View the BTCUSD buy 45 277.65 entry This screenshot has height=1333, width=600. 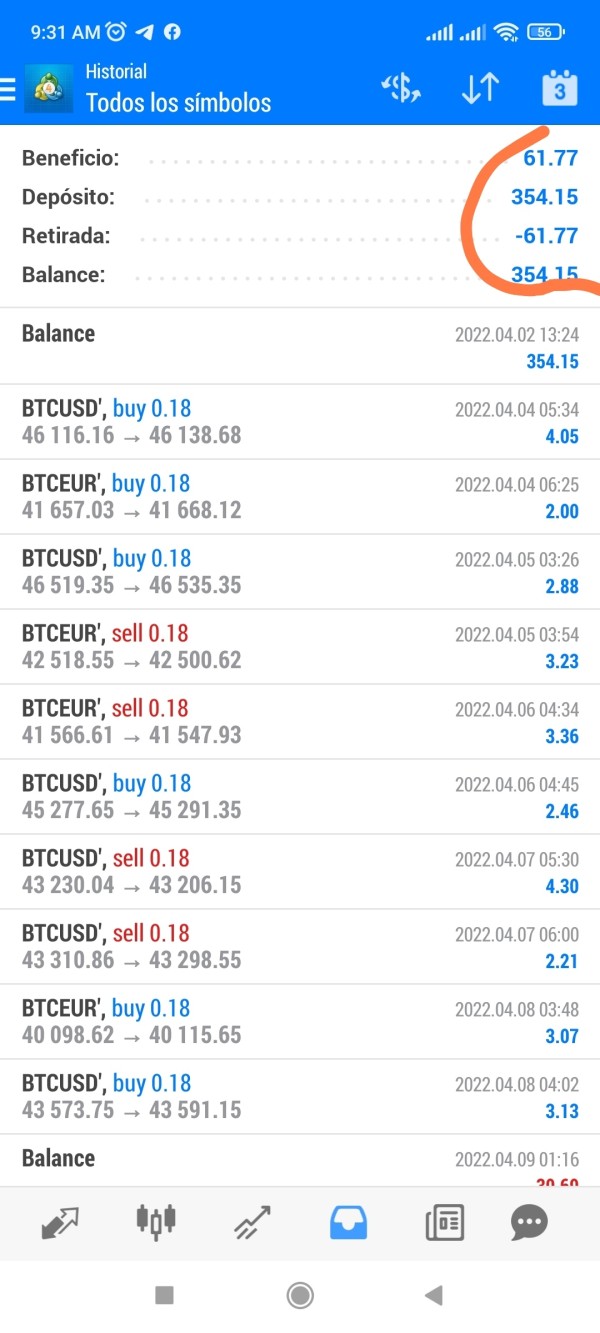(300, 797)
